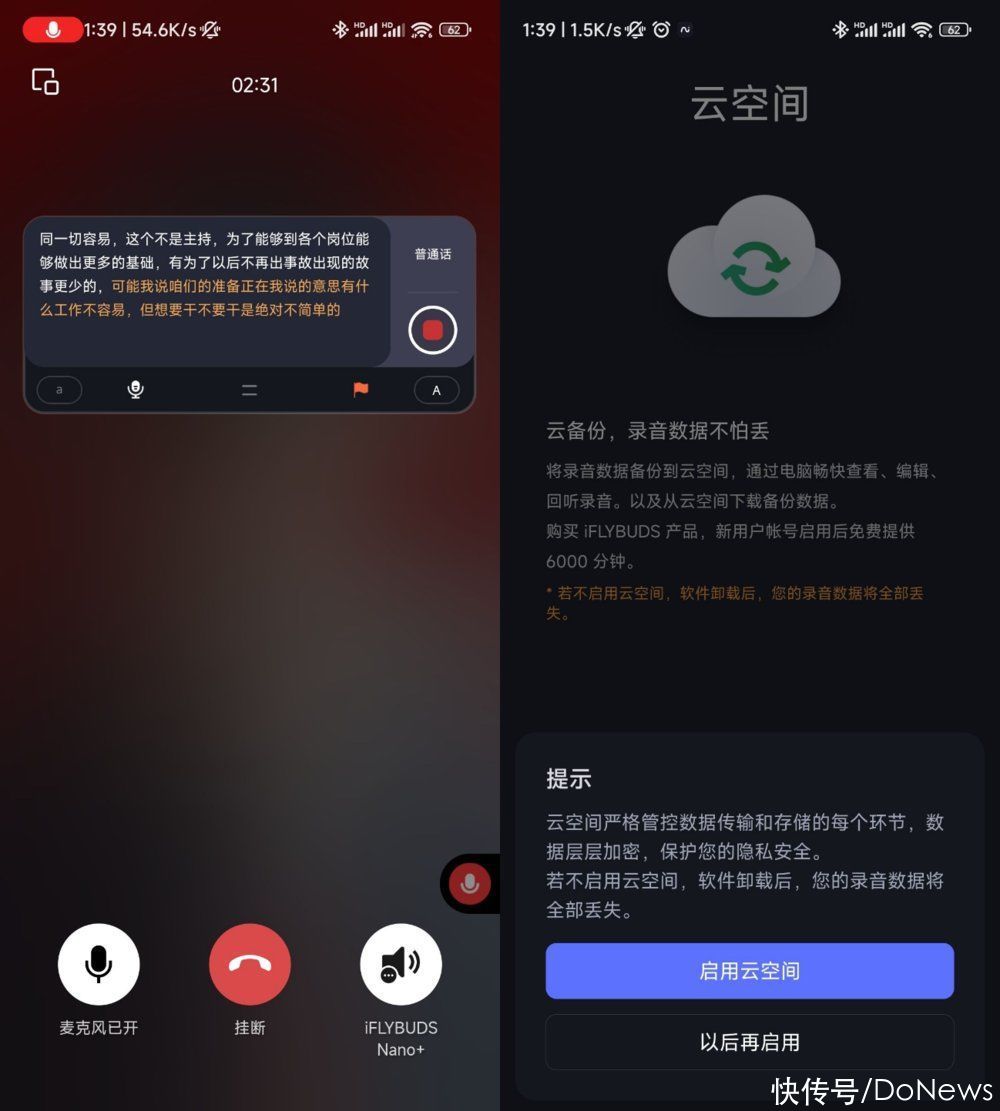Choose 以后再启用 to enable later
This screenshot has height=1111, width=1000.
(x=749, y=1042)
